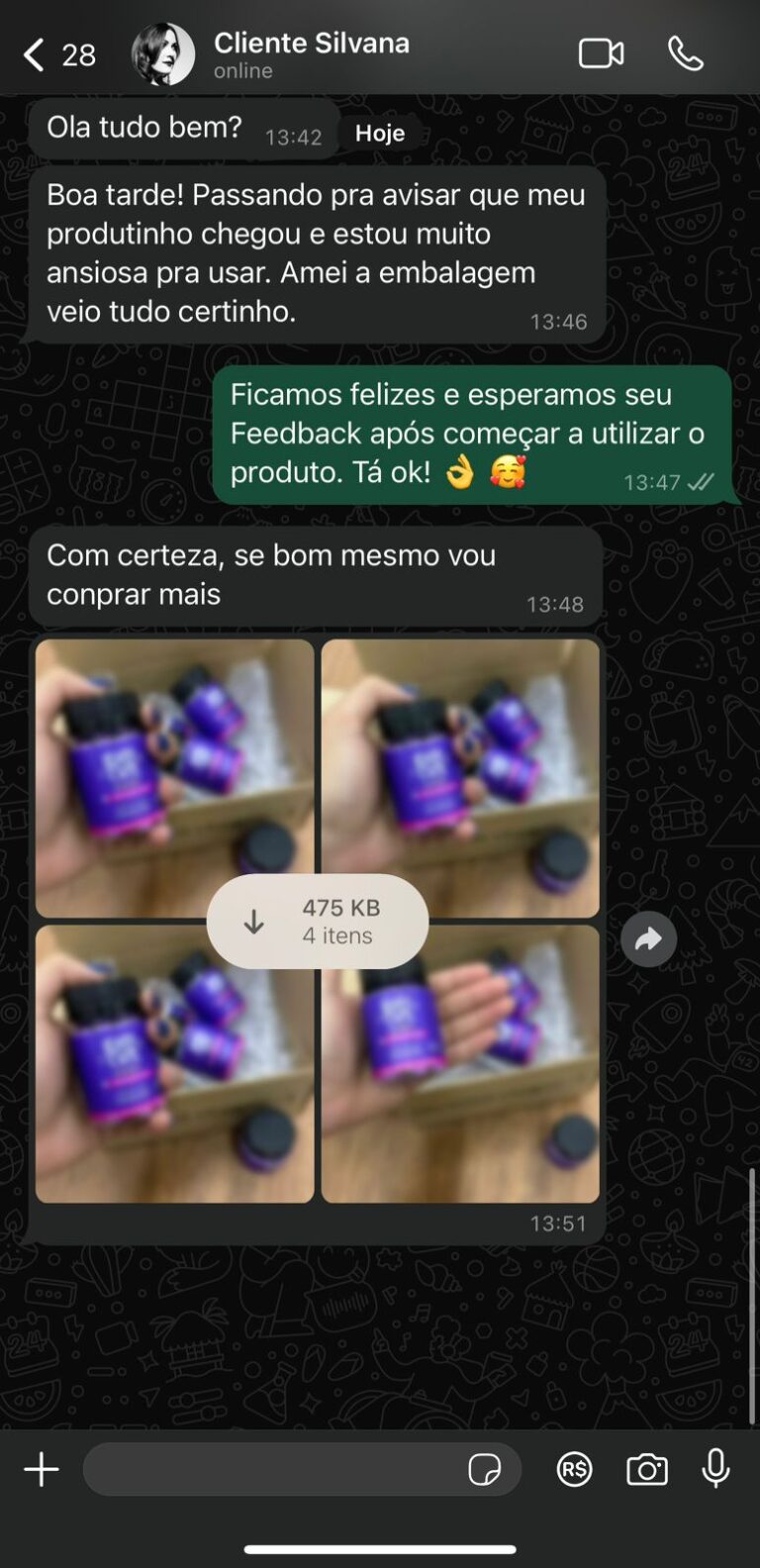Open the camera to take a photo

[x=646, y=1470]
